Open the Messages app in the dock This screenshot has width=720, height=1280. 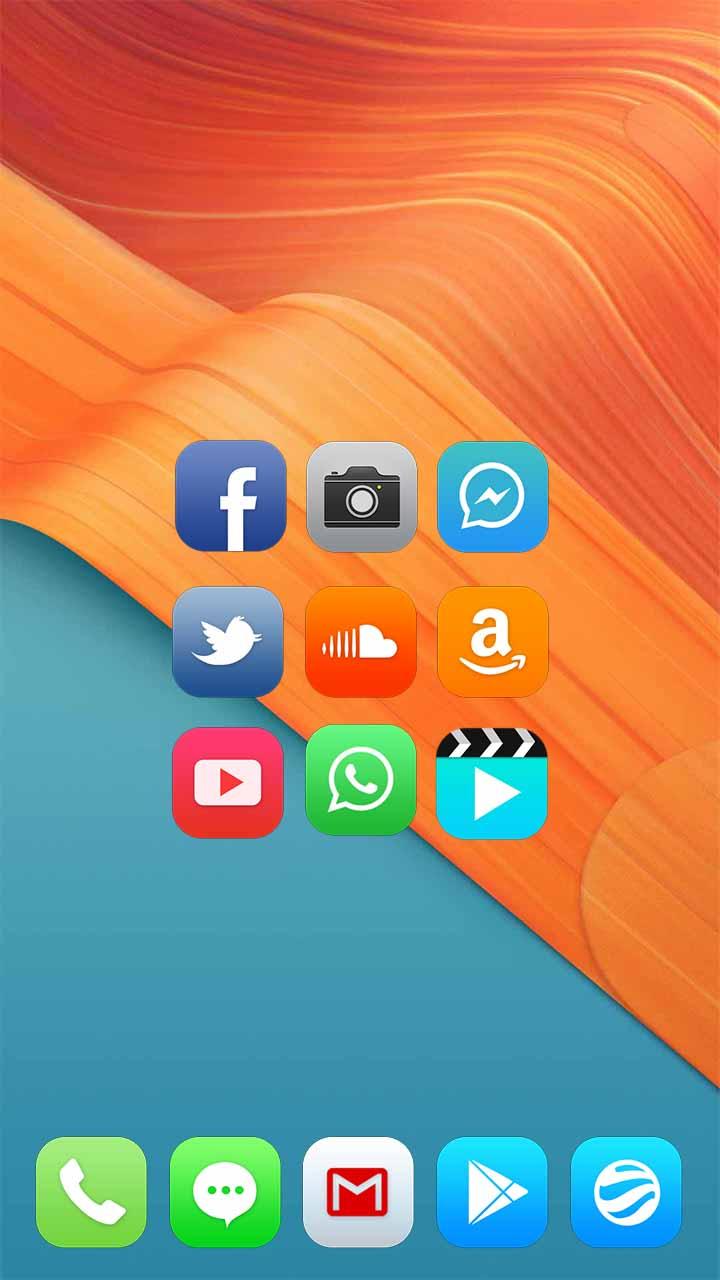pyautogui.click(x=225, y=1192)
